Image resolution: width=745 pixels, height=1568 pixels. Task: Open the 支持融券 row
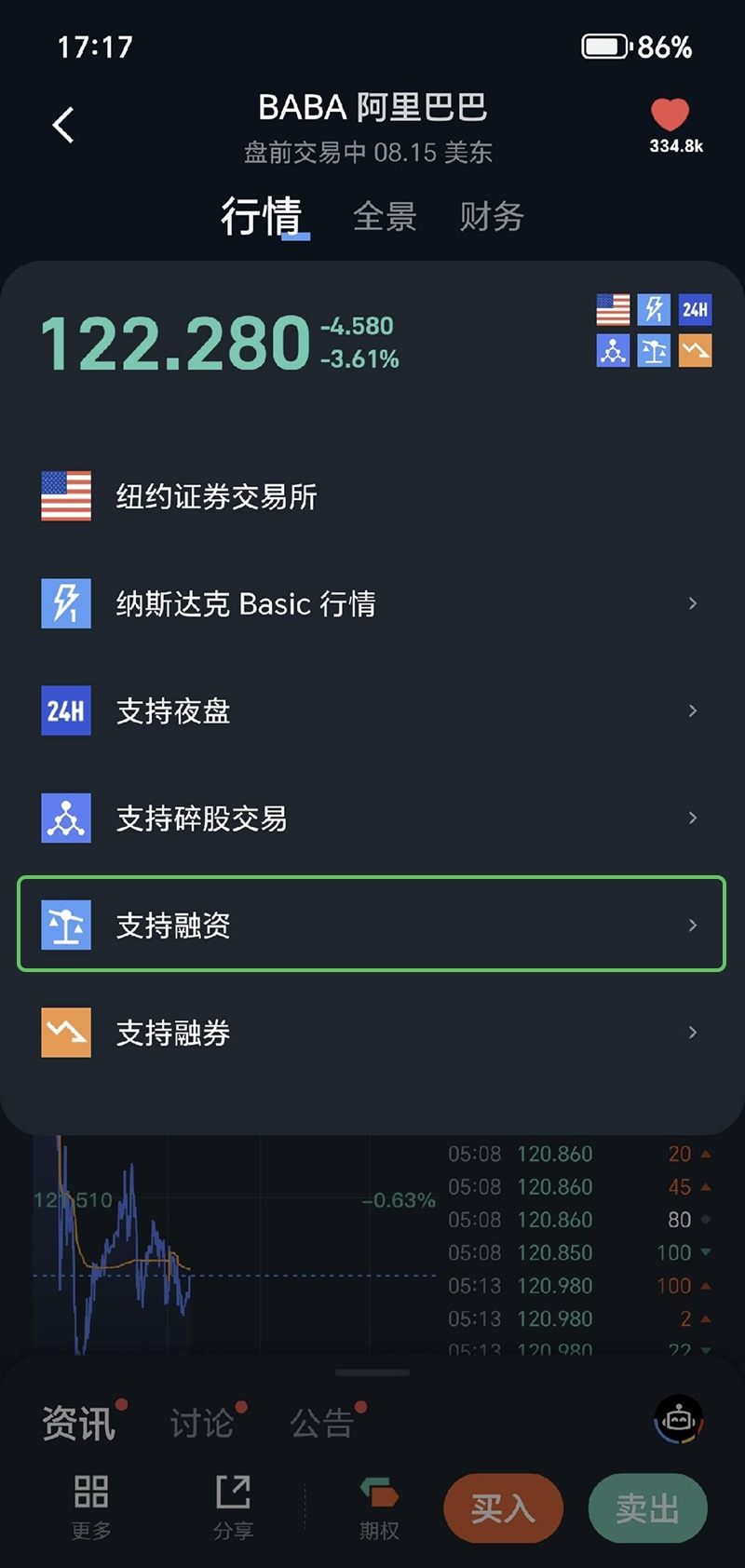371,1032
